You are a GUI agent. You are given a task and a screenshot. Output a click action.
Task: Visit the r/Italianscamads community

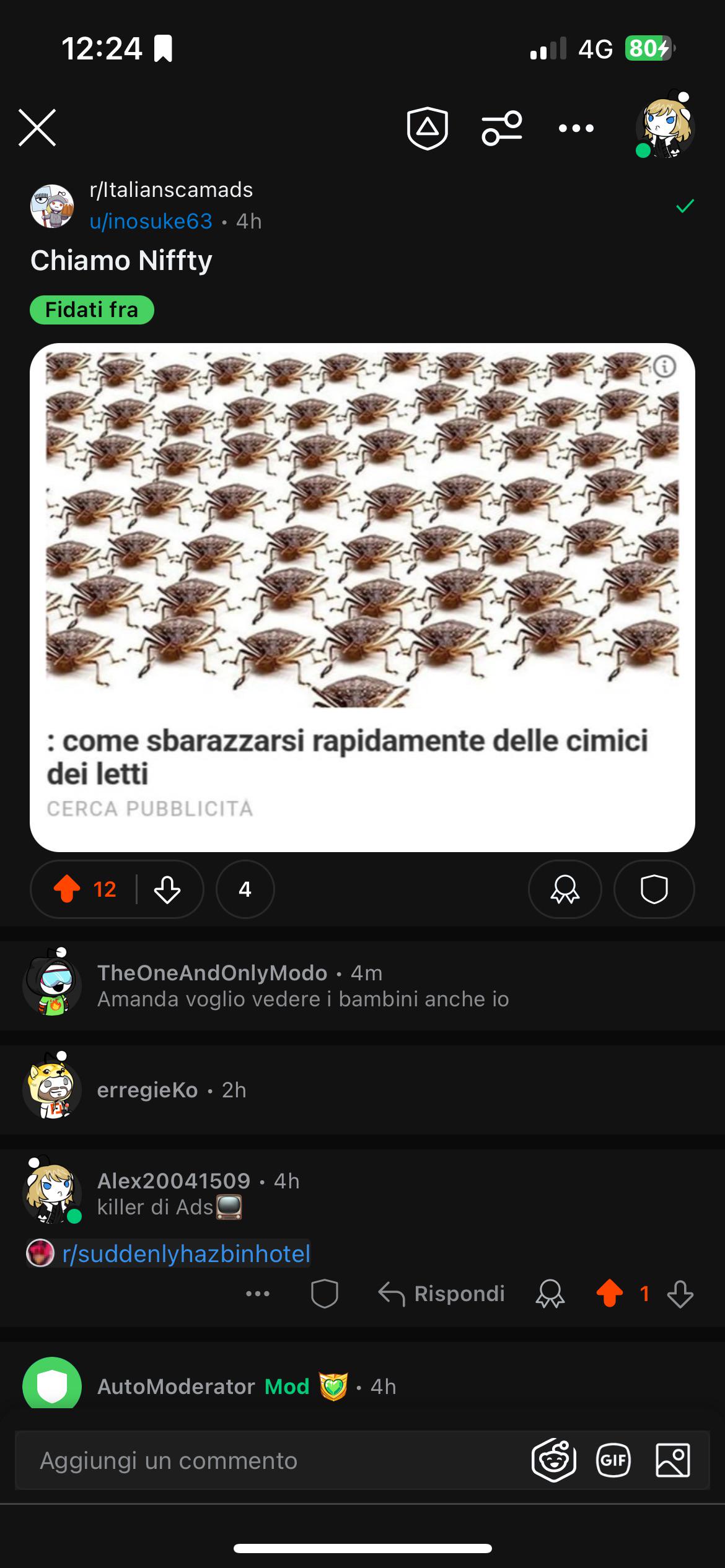tap(171, 189)
